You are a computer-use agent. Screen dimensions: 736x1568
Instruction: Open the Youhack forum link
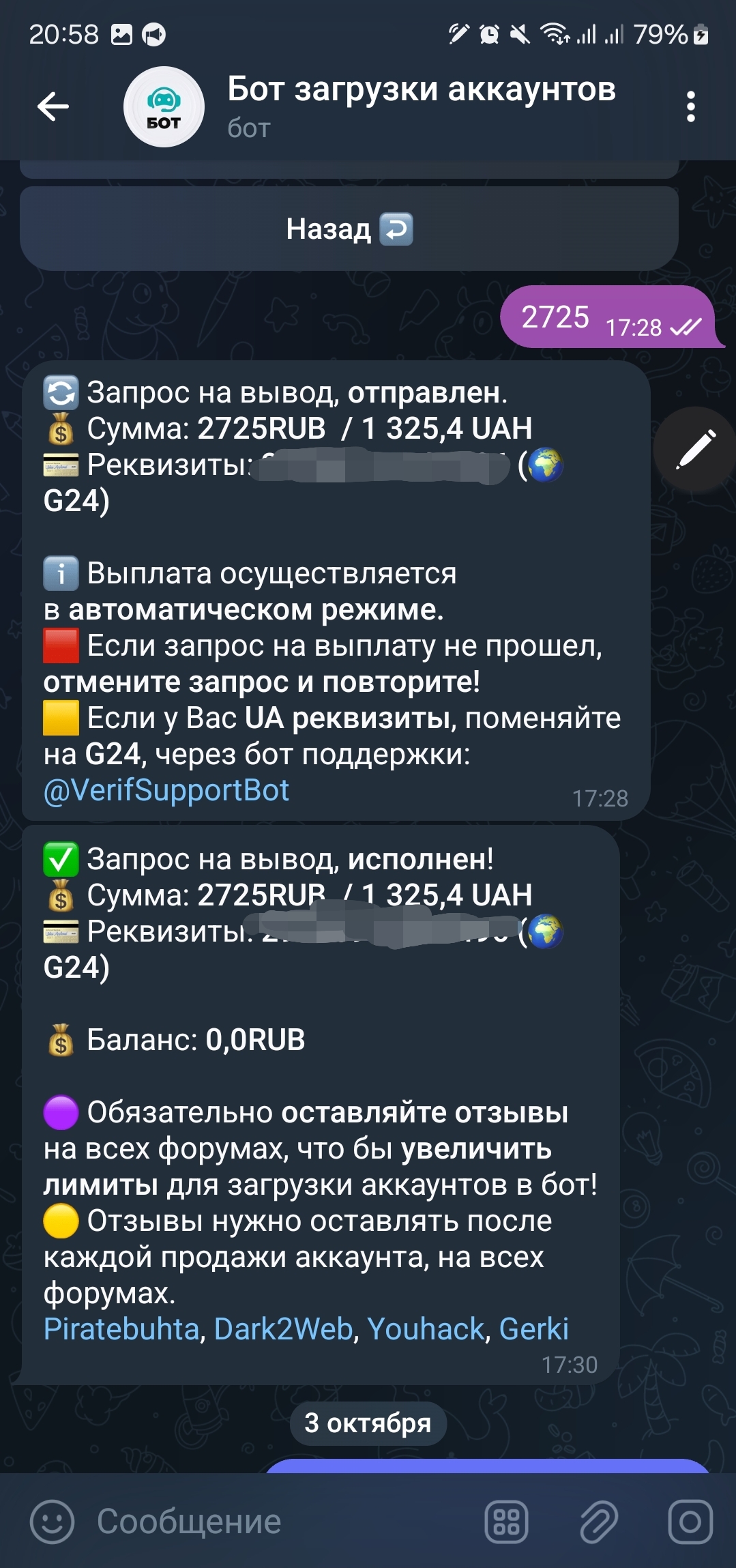426,1329
